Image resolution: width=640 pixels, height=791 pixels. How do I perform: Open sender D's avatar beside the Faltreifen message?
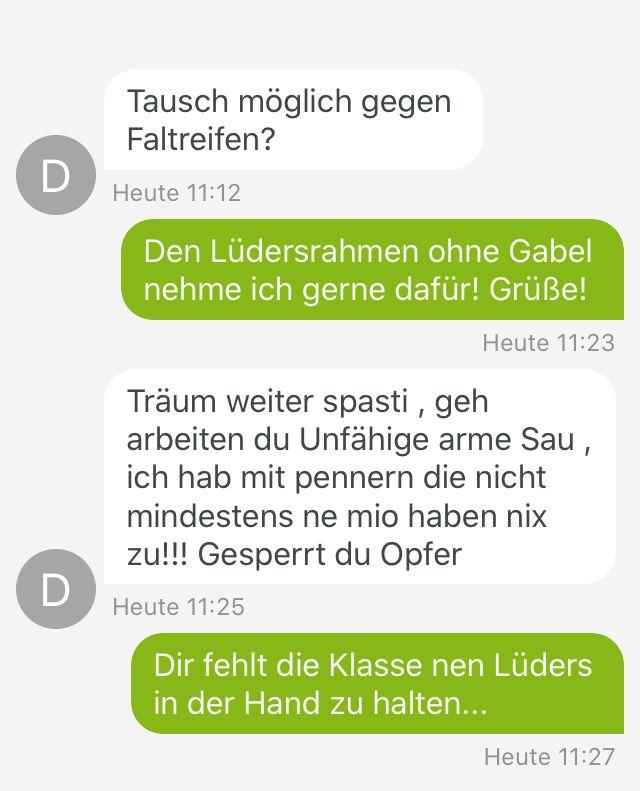(x=56, y=174)
